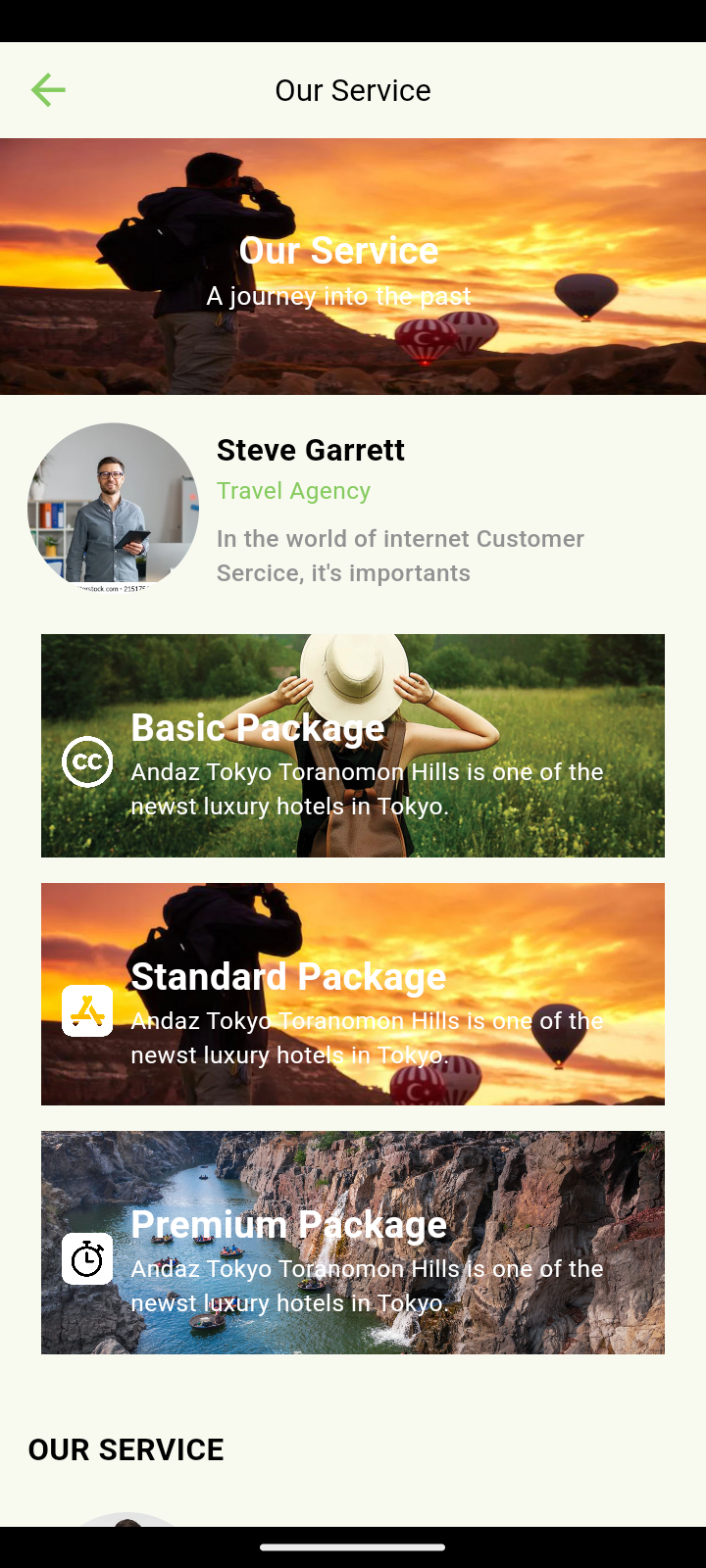Select the Standard Package card
Image resolution: width=706 pixels, height=1568 pixels.
tap(353, 994)
